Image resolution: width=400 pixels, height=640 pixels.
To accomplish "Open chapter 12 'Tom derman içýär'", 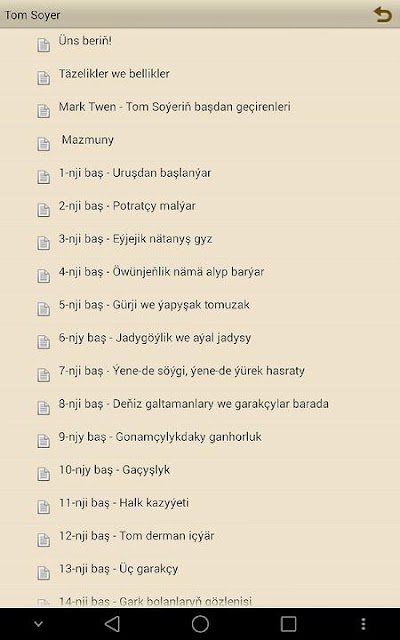I will [200, 537].
